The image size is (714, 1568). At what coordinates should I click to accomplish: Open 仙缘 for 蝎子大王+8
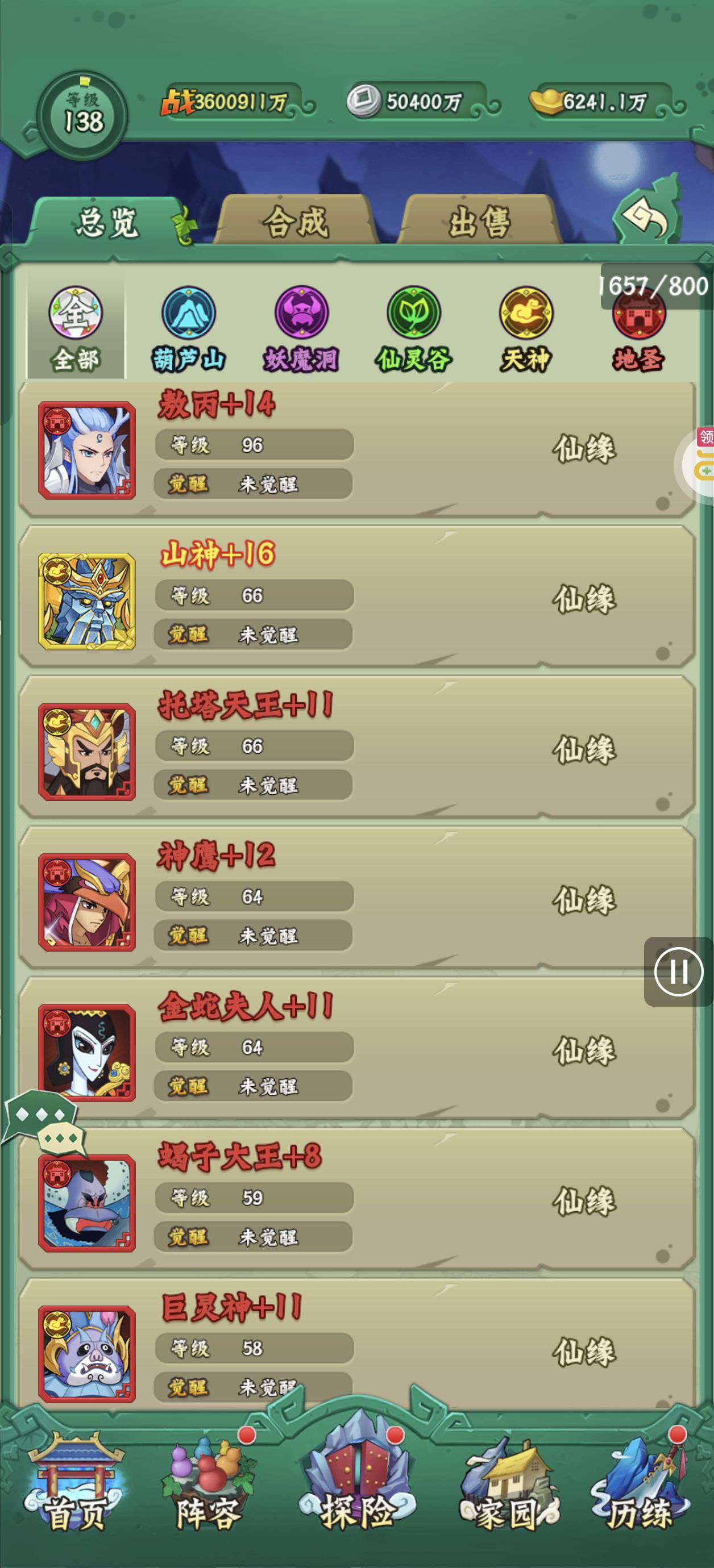pyautogui.click(x=584, y=1202)
